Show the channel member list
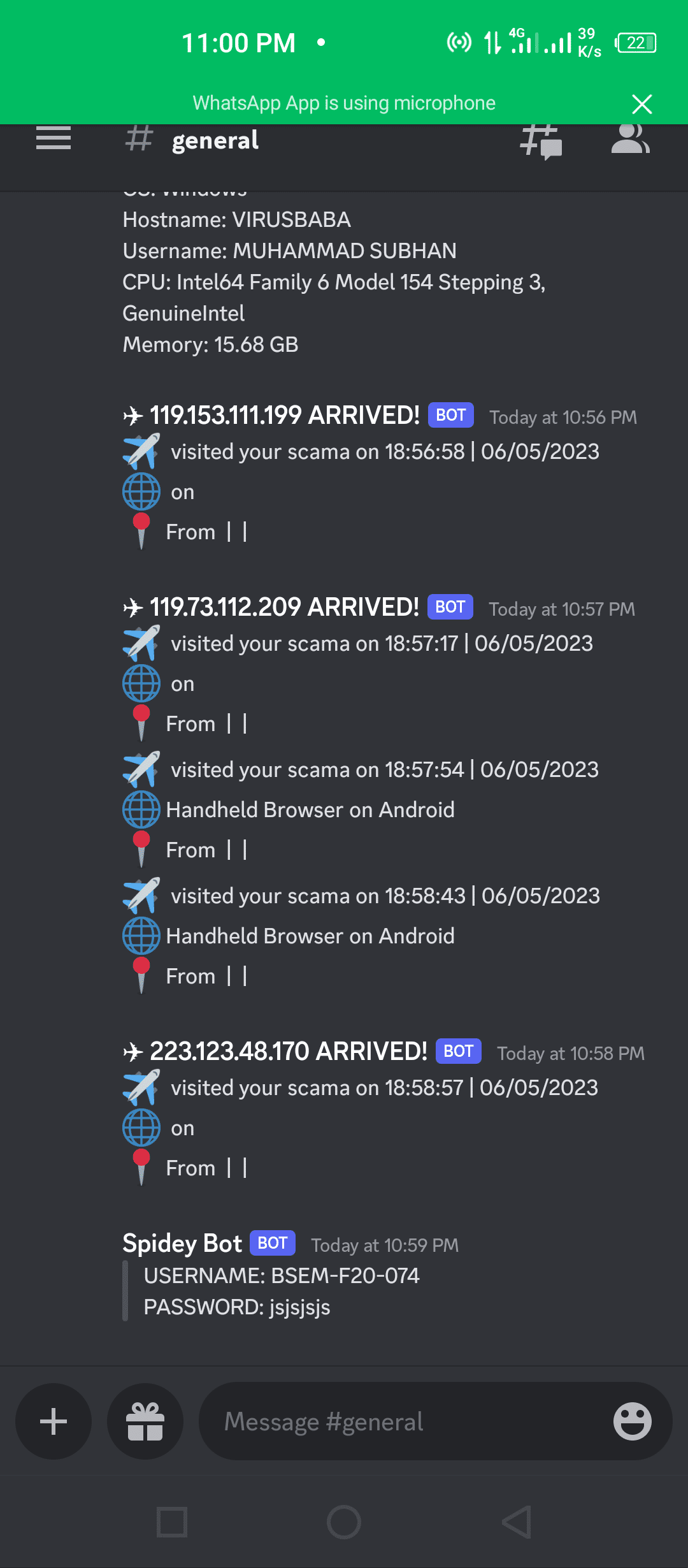Viewport: 688px width, 1568px height. [629, 139]
